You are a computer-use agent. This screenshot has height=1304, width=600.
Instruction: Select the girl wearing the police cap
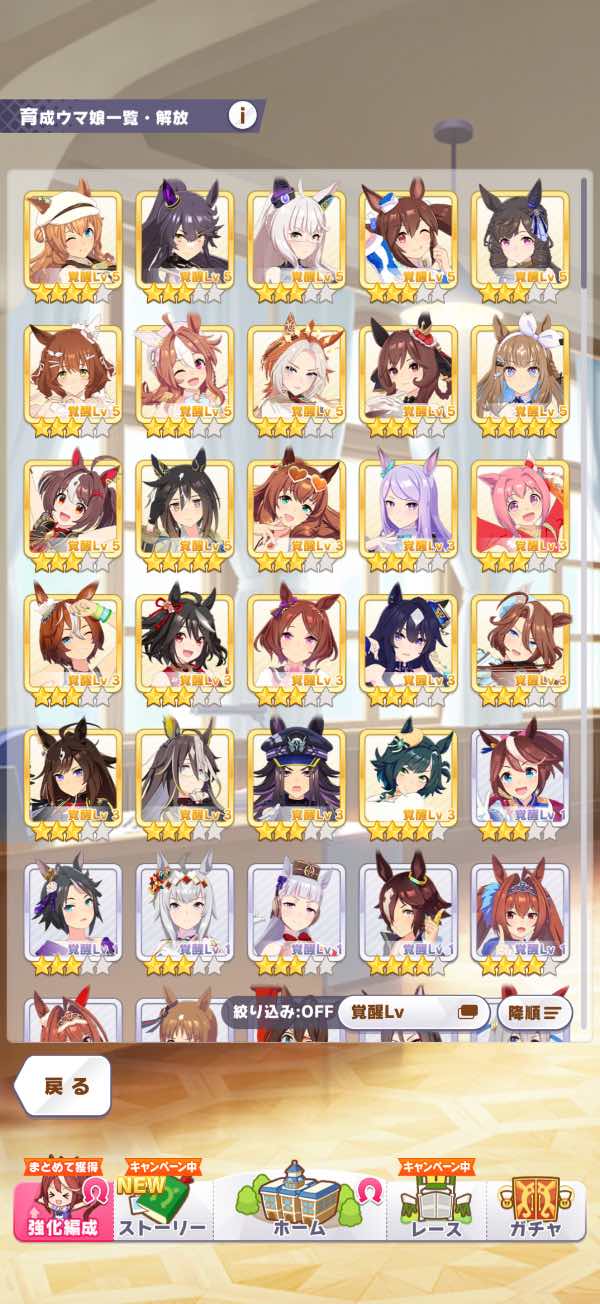(x=295, y=777)
